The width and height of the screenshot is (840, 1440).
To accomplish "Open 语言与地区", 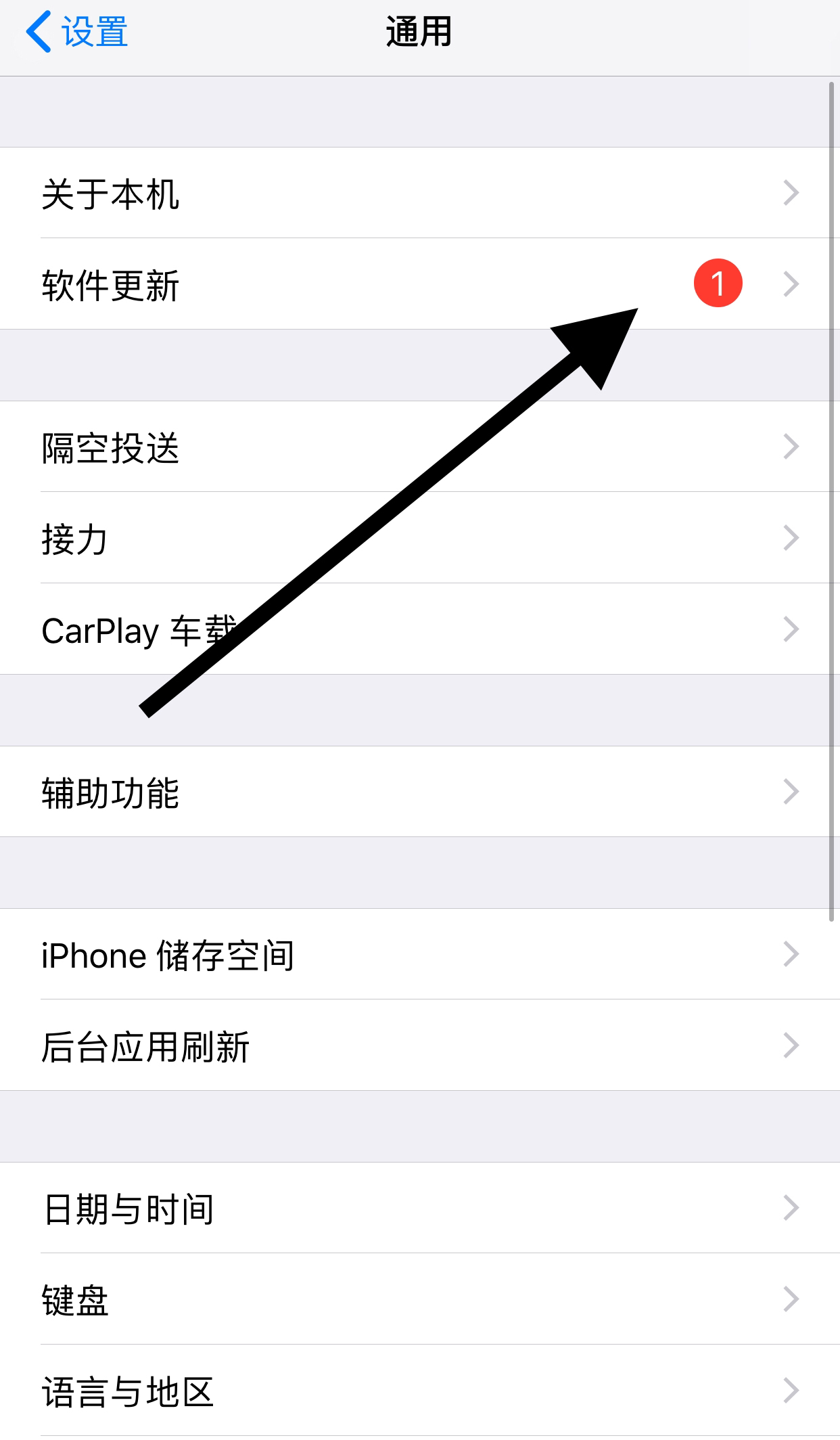I will pyautogui.click(x=419, y=1391).
